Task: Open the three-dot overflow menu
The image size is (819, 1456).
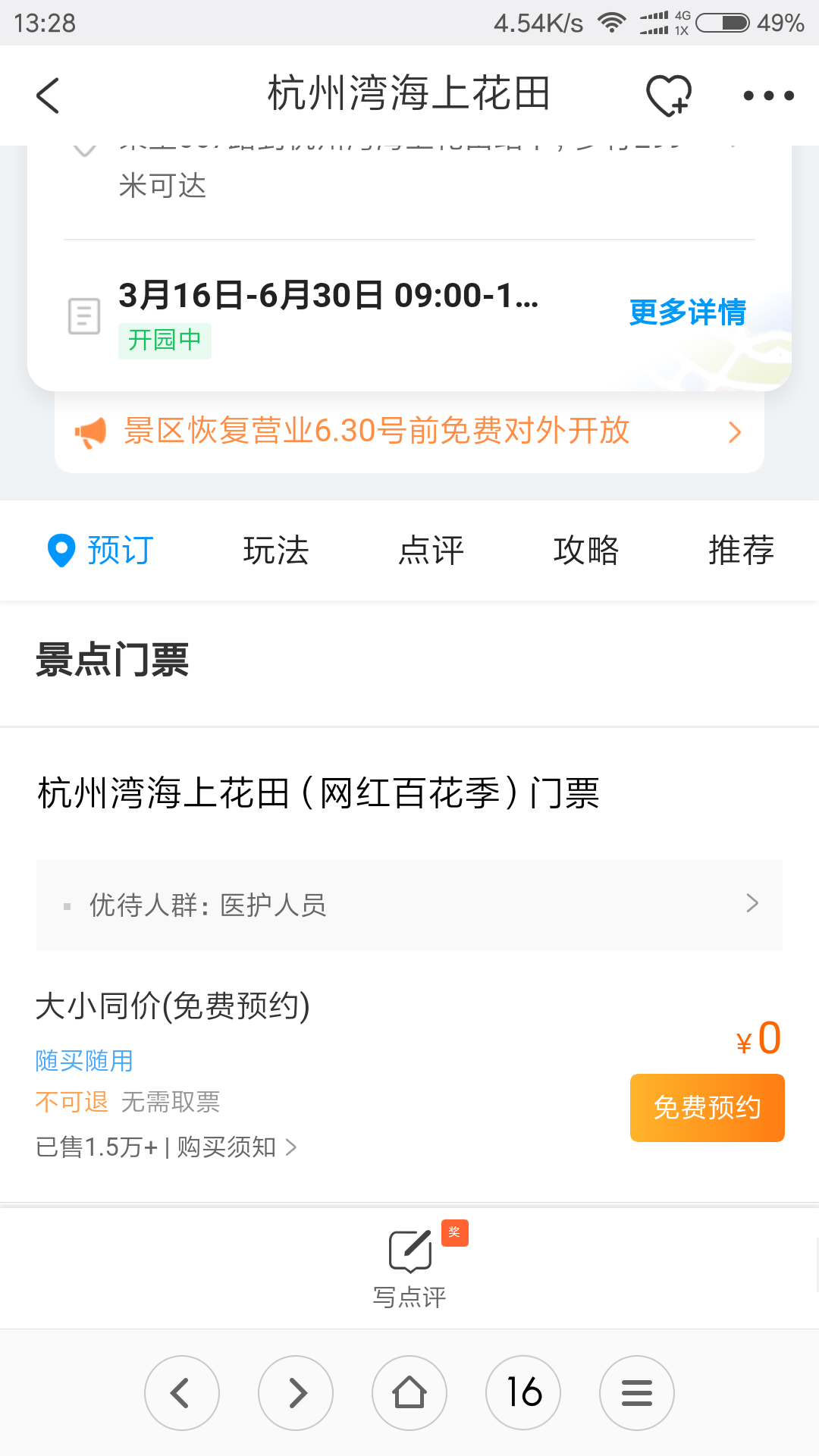Action: click(768, 96)
